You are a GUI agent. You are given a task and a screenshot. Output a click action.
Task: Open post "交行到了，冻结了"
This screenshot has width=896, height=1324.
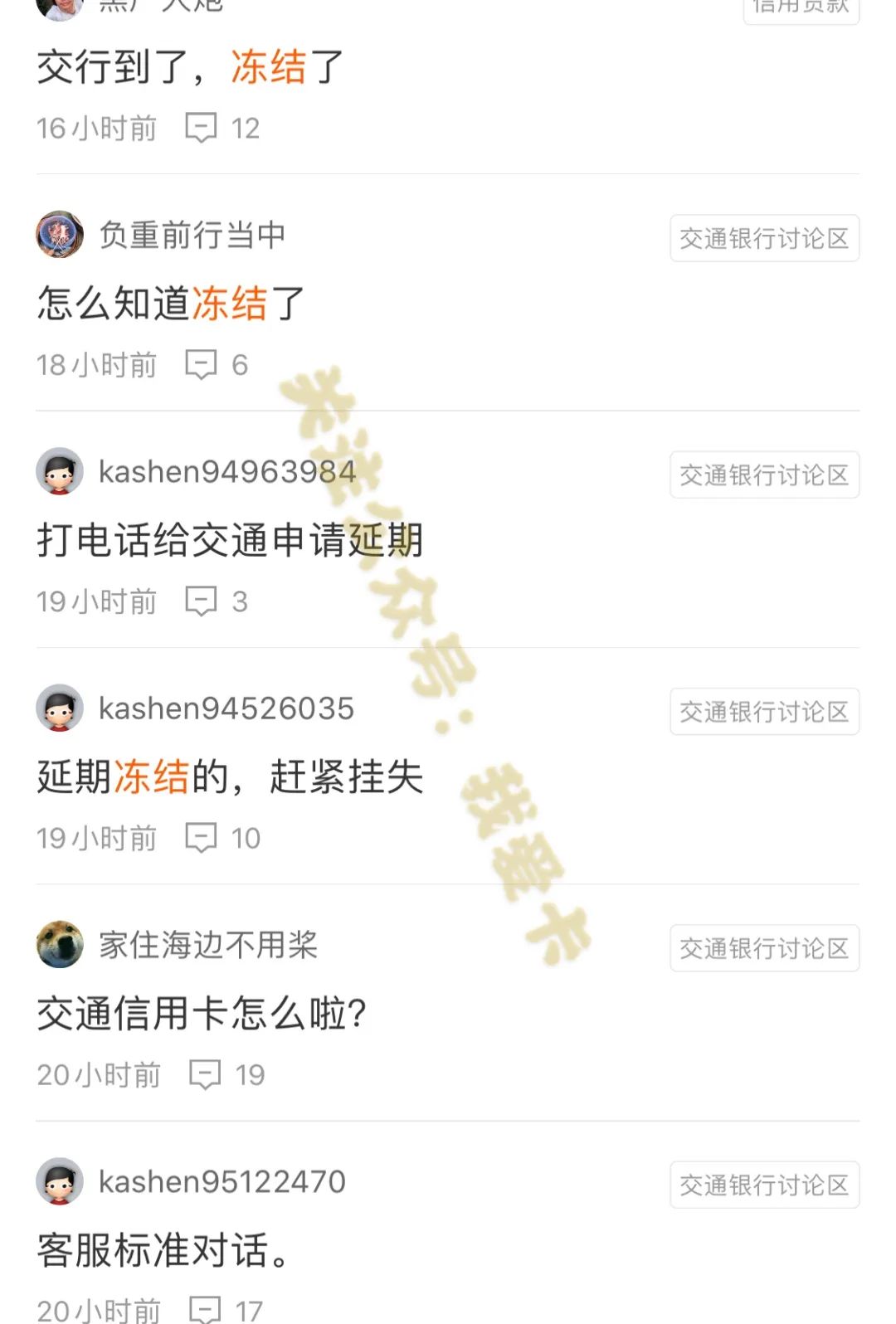191,66
